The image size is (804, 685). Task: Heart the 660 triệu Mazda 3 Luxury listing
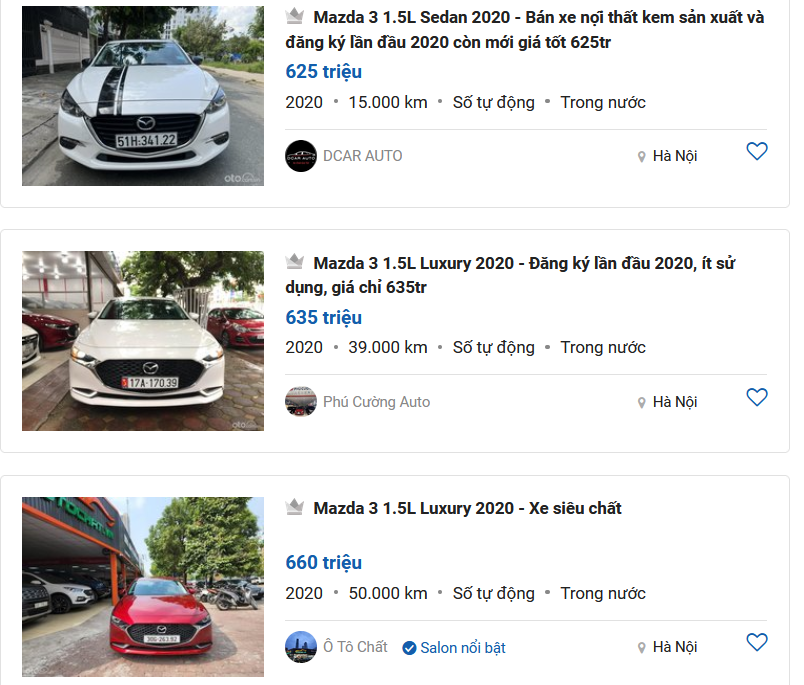[x=757, y=642]
